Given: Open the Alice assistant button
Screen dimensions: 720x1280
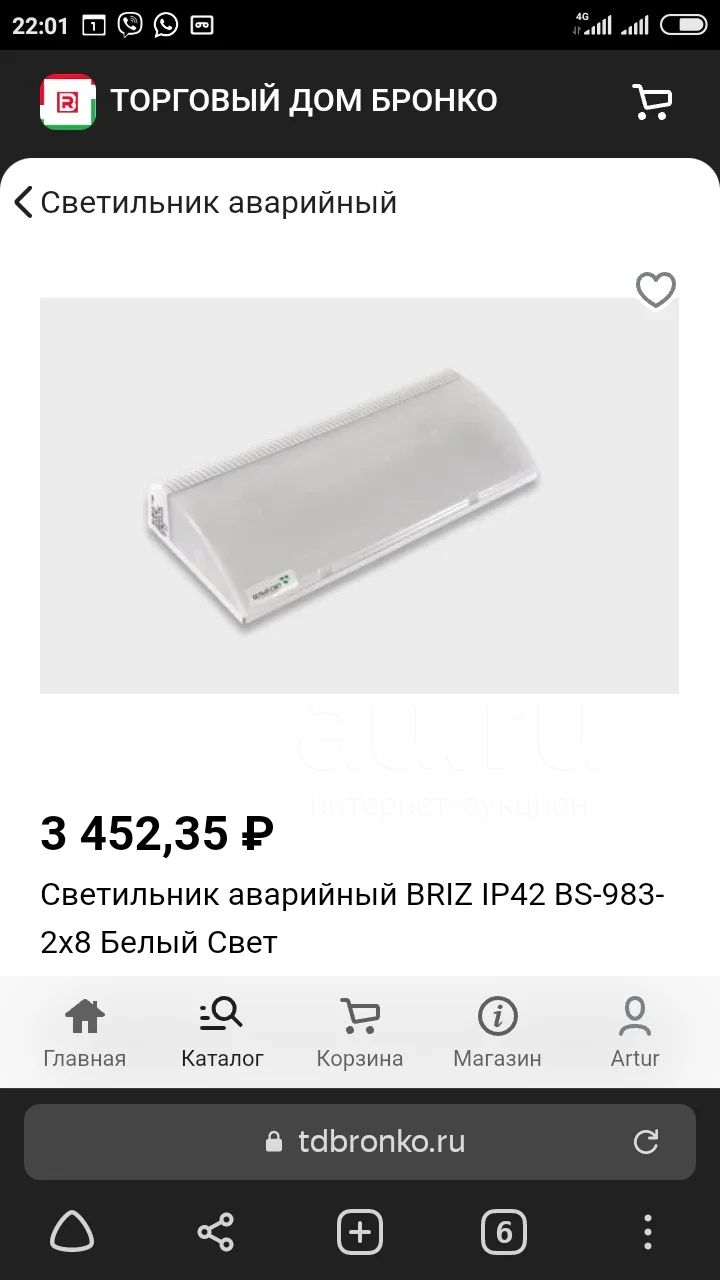Looking at the screenshot, I should click(72, 1232).
